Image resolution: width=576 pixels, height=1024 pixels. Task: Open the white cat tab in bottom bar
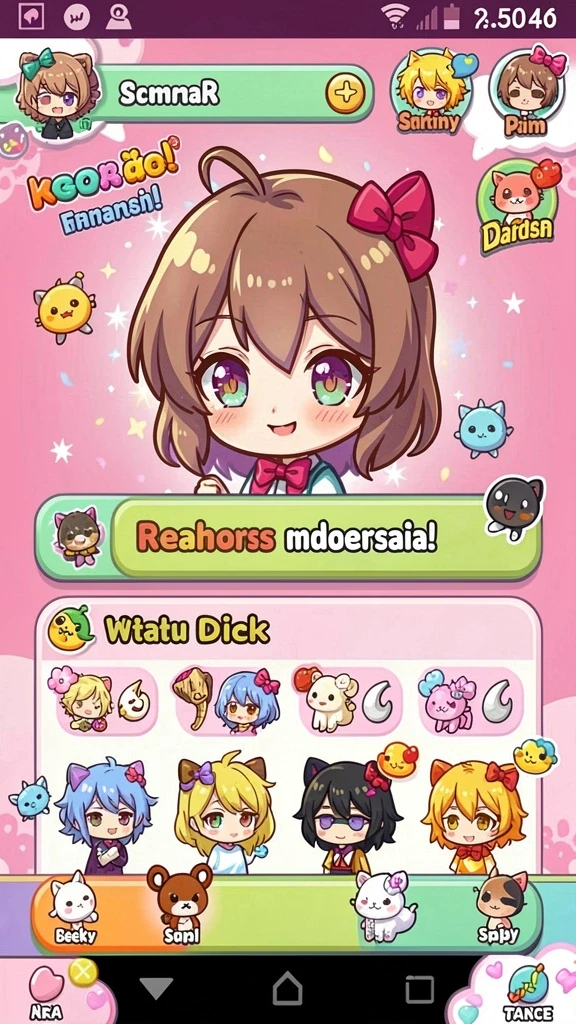point(385,908)
